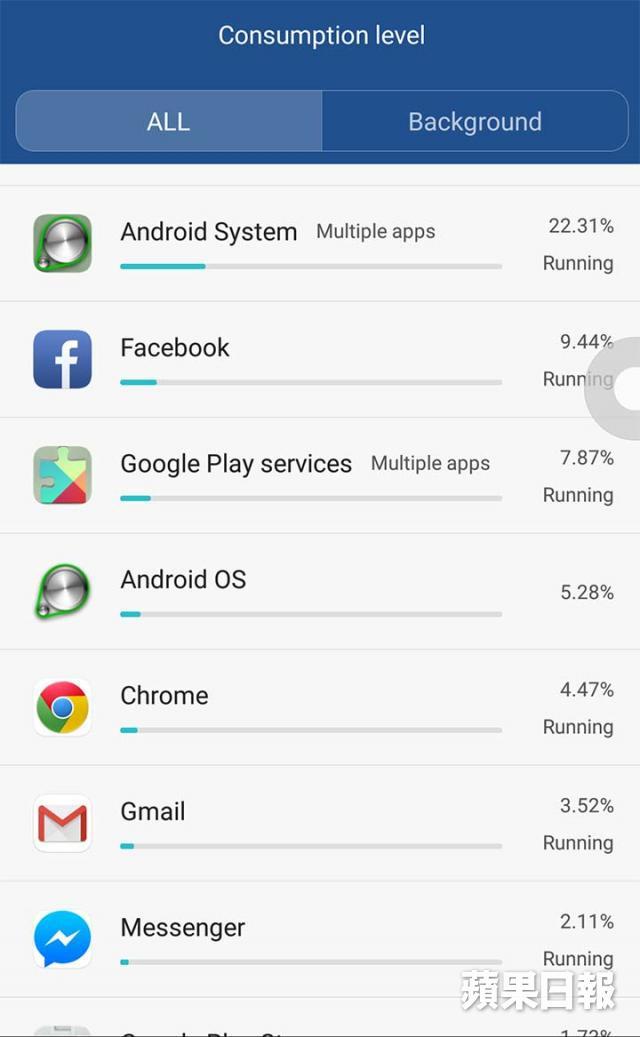Open Android System consumption details
The width and height of the screenshot is (640, 1037).
click(x=320, y=243)
